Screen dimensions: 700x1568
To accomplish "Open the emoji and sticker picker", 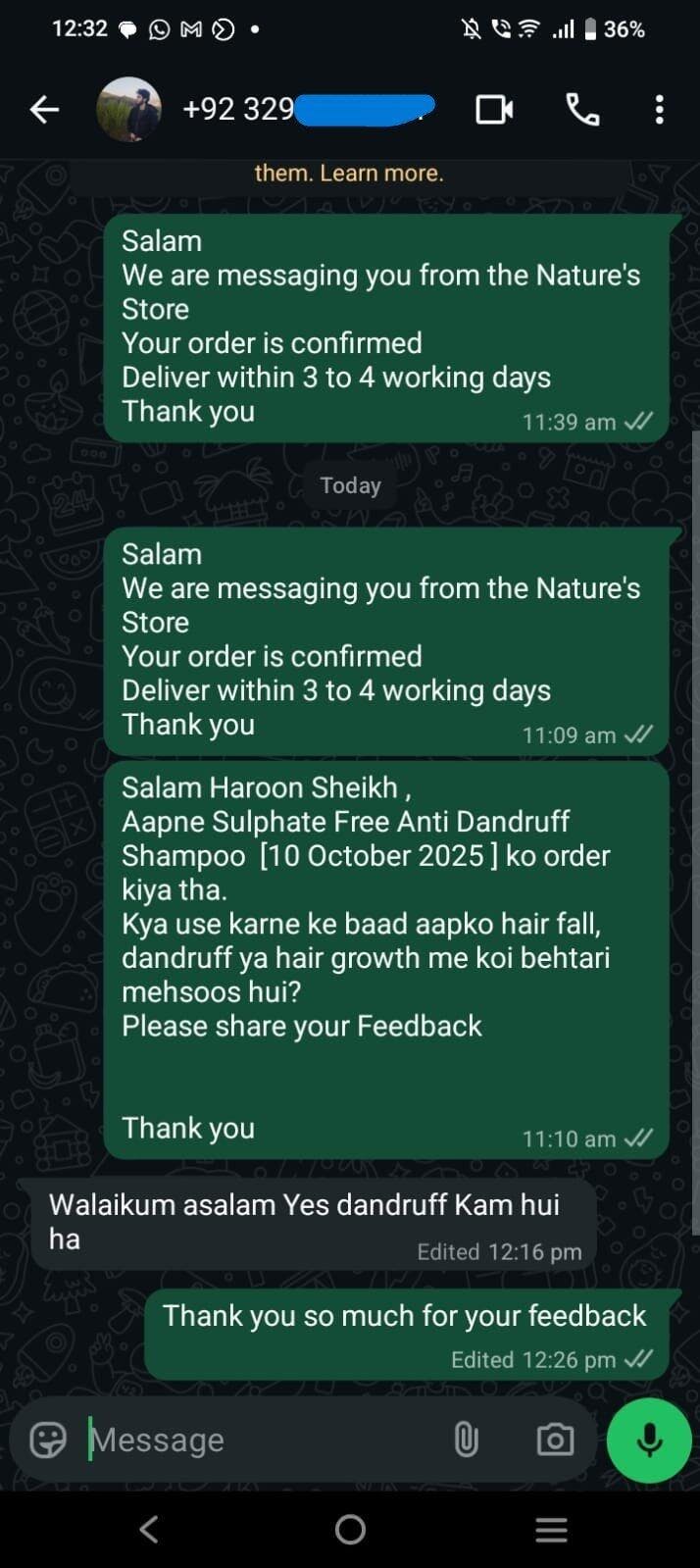I will [x=48, y=1440].
